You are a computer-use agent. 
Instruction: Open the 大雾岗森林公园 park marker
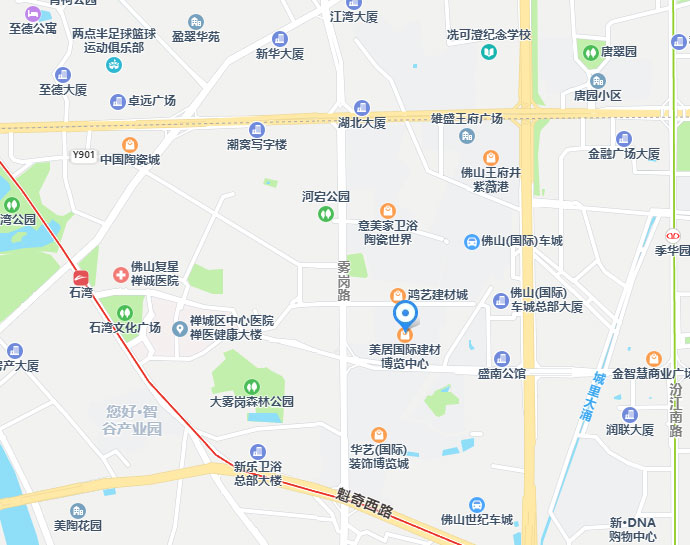click(251, 385)
